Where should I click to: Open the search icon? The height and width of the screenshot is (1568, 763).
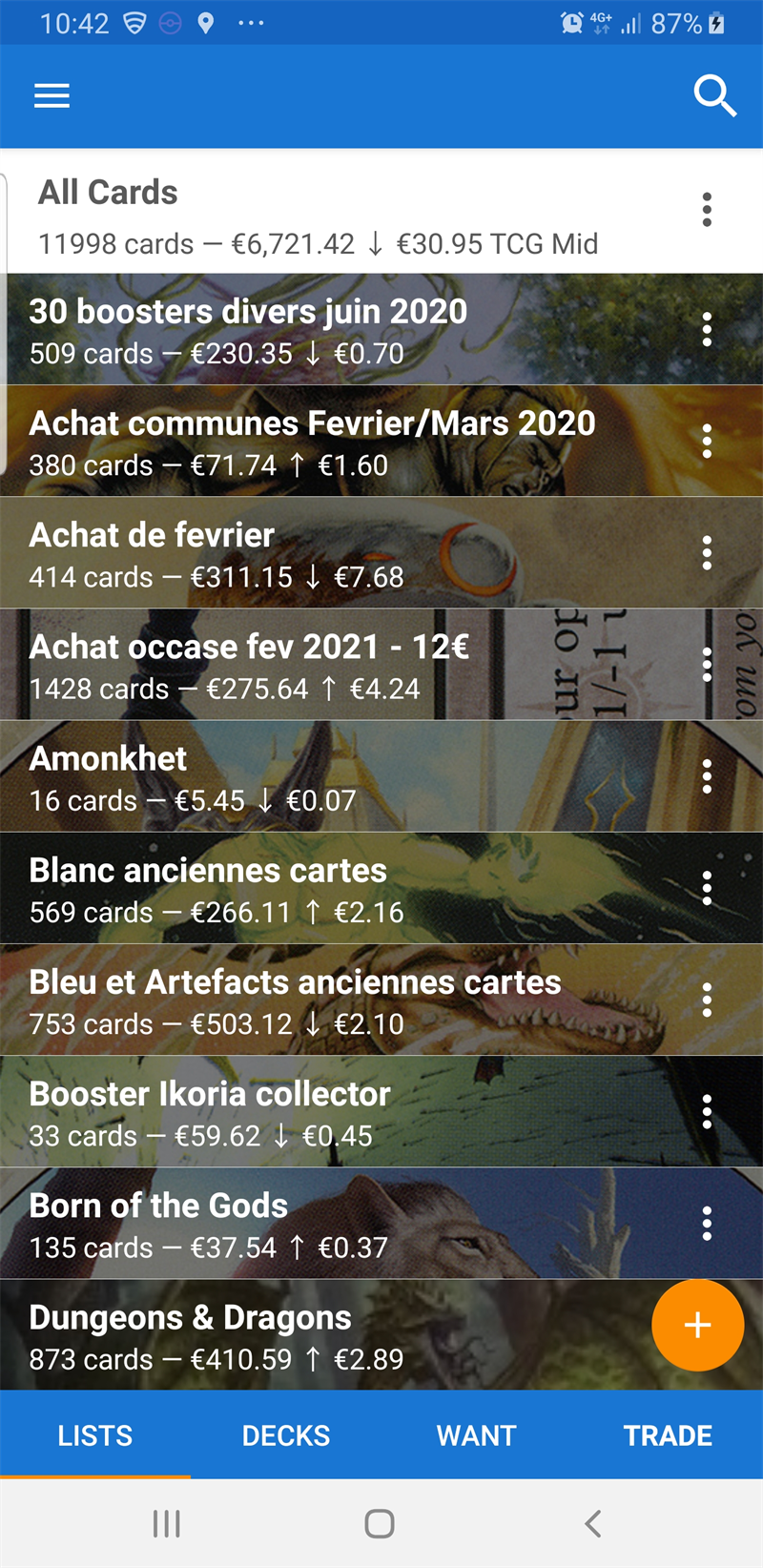[714, 95]
